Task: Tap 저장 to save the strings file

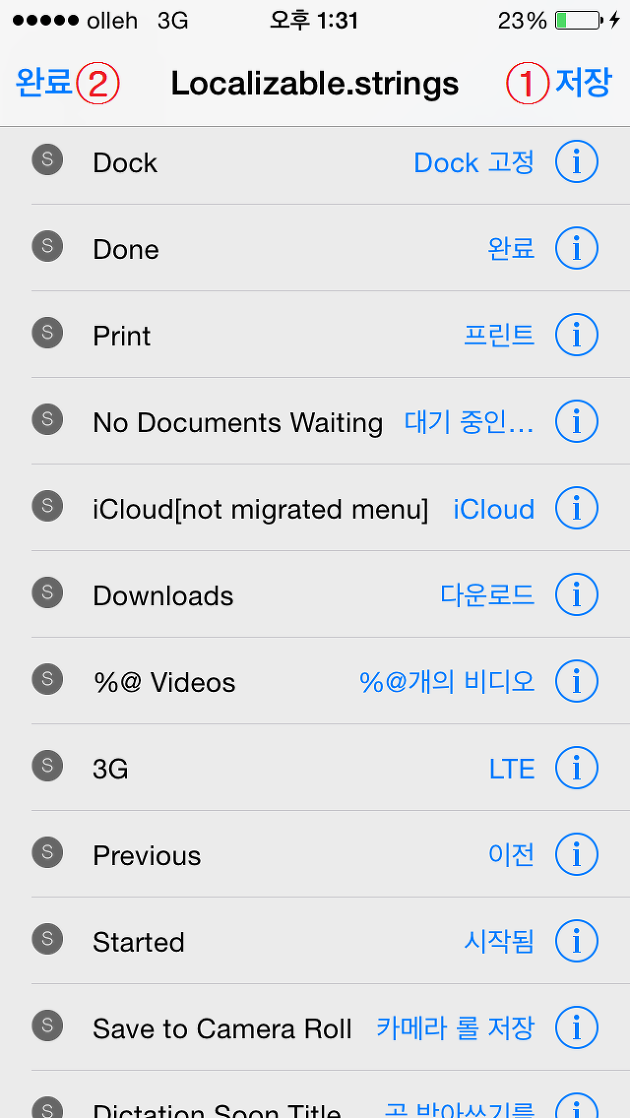Action: tap(582, 83)
